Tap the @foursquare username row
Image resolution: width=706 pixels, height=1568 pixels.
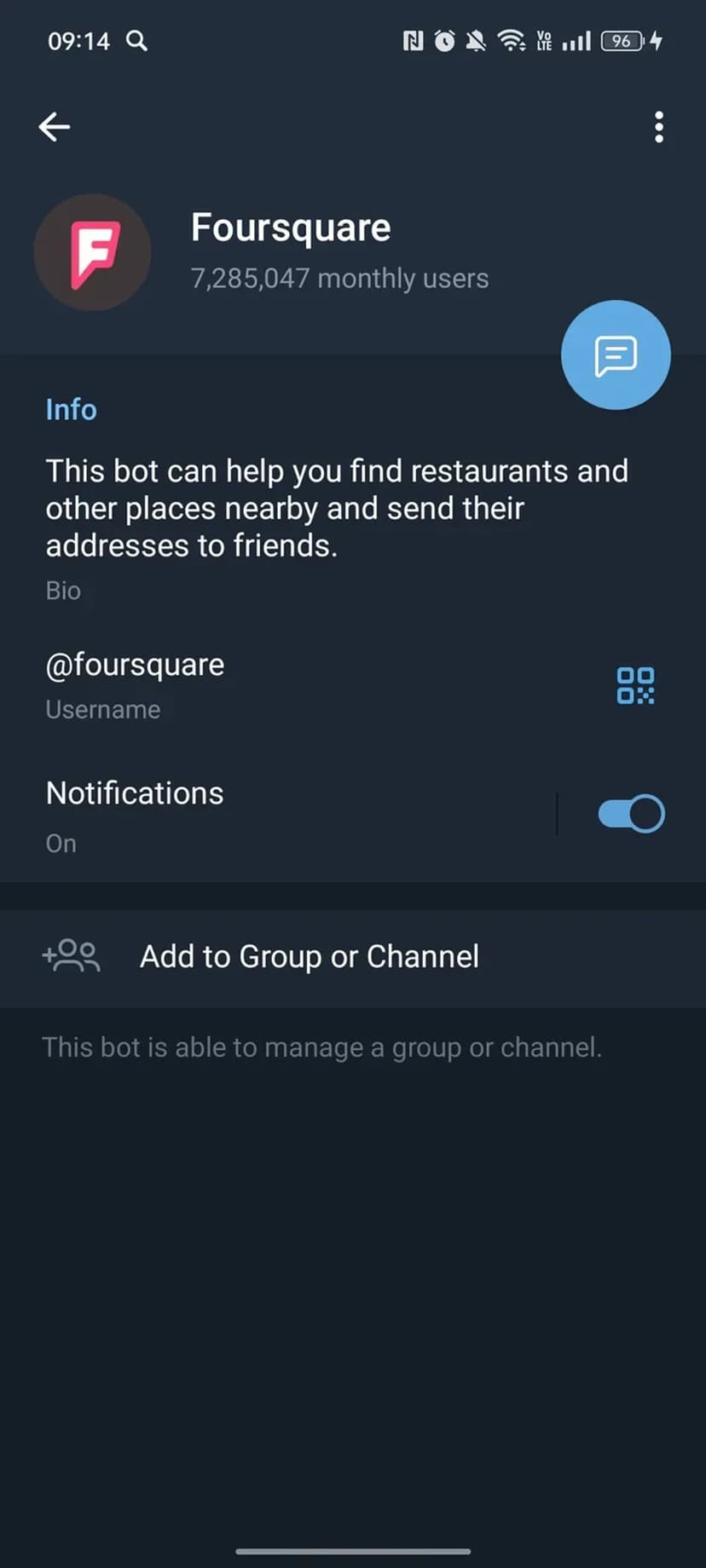tap(256, 684)
